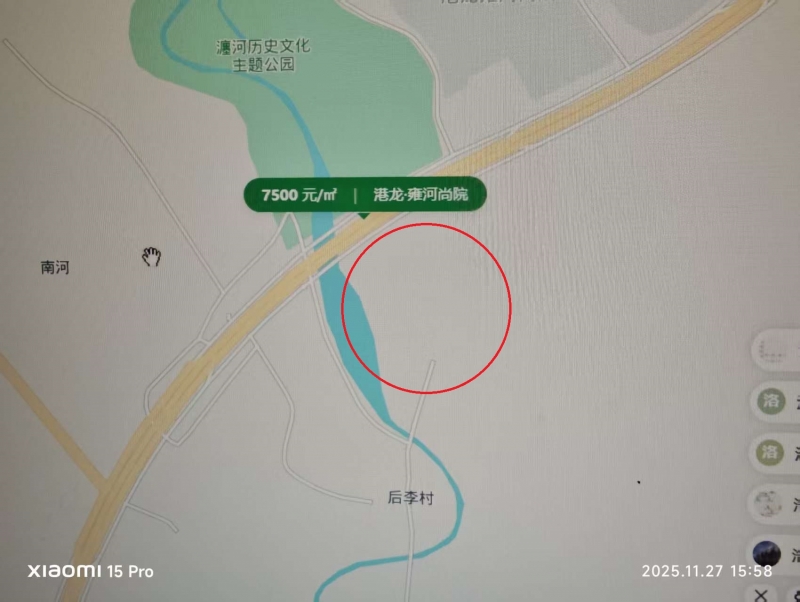Close the side panel with the X
Viewport: 800px width, 602px height.
click(x=762, y=595)
